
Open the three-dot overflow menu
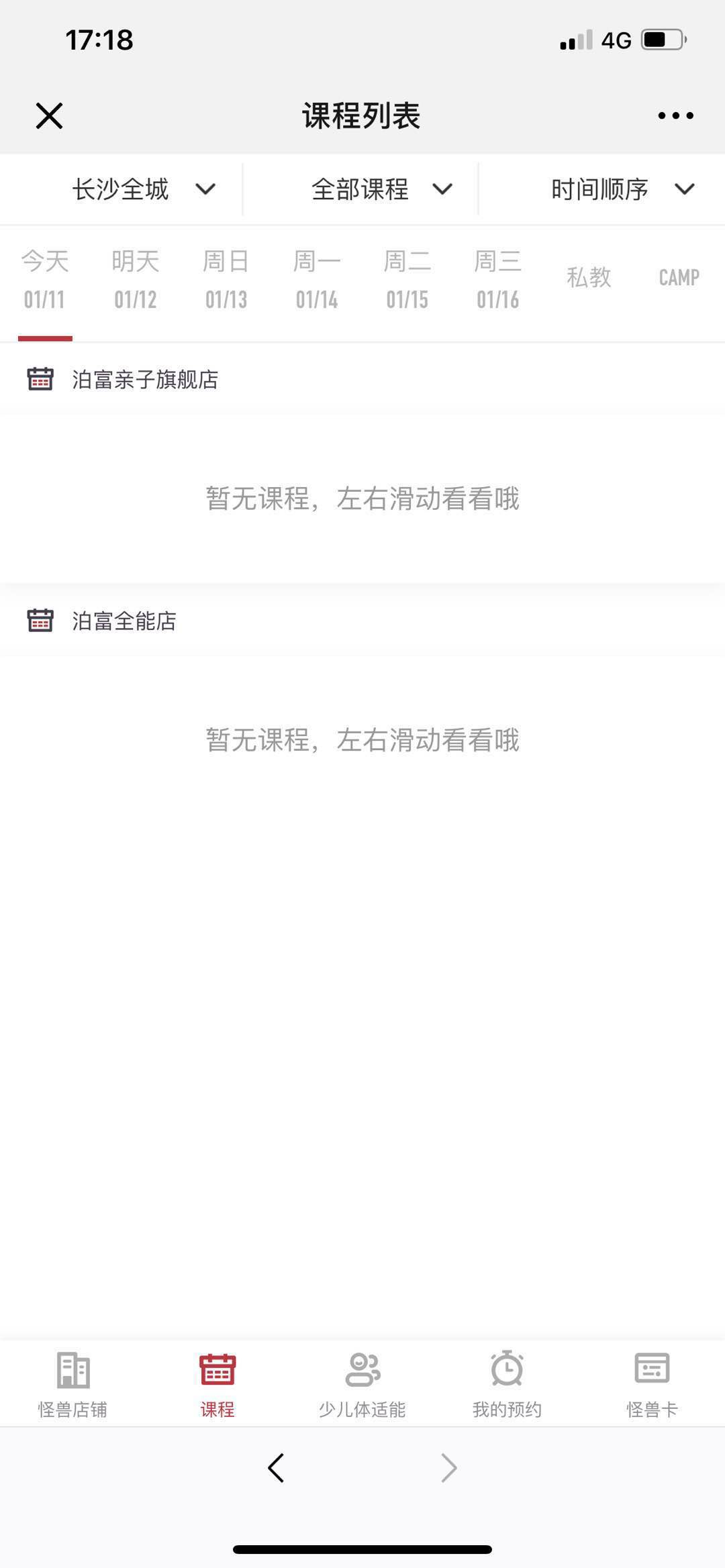[x=675, y=115]
